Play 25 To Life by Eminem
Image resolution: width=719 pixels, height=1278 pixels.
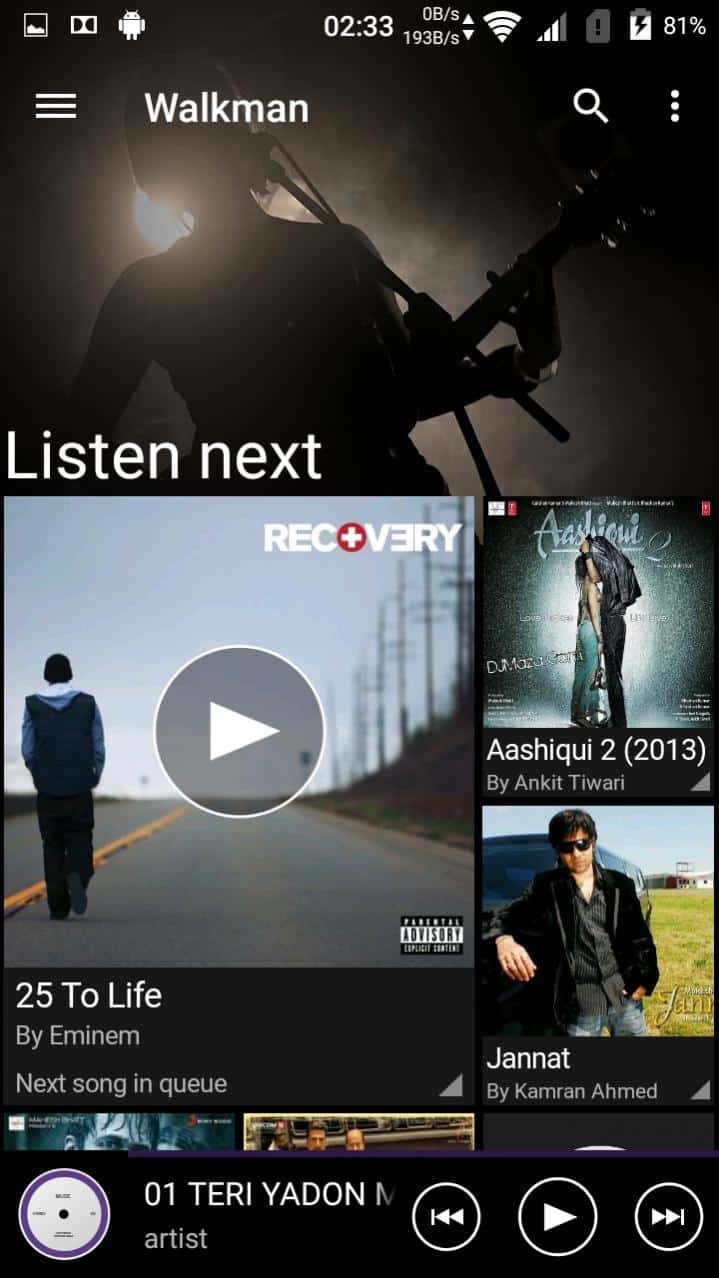(239, 730)
